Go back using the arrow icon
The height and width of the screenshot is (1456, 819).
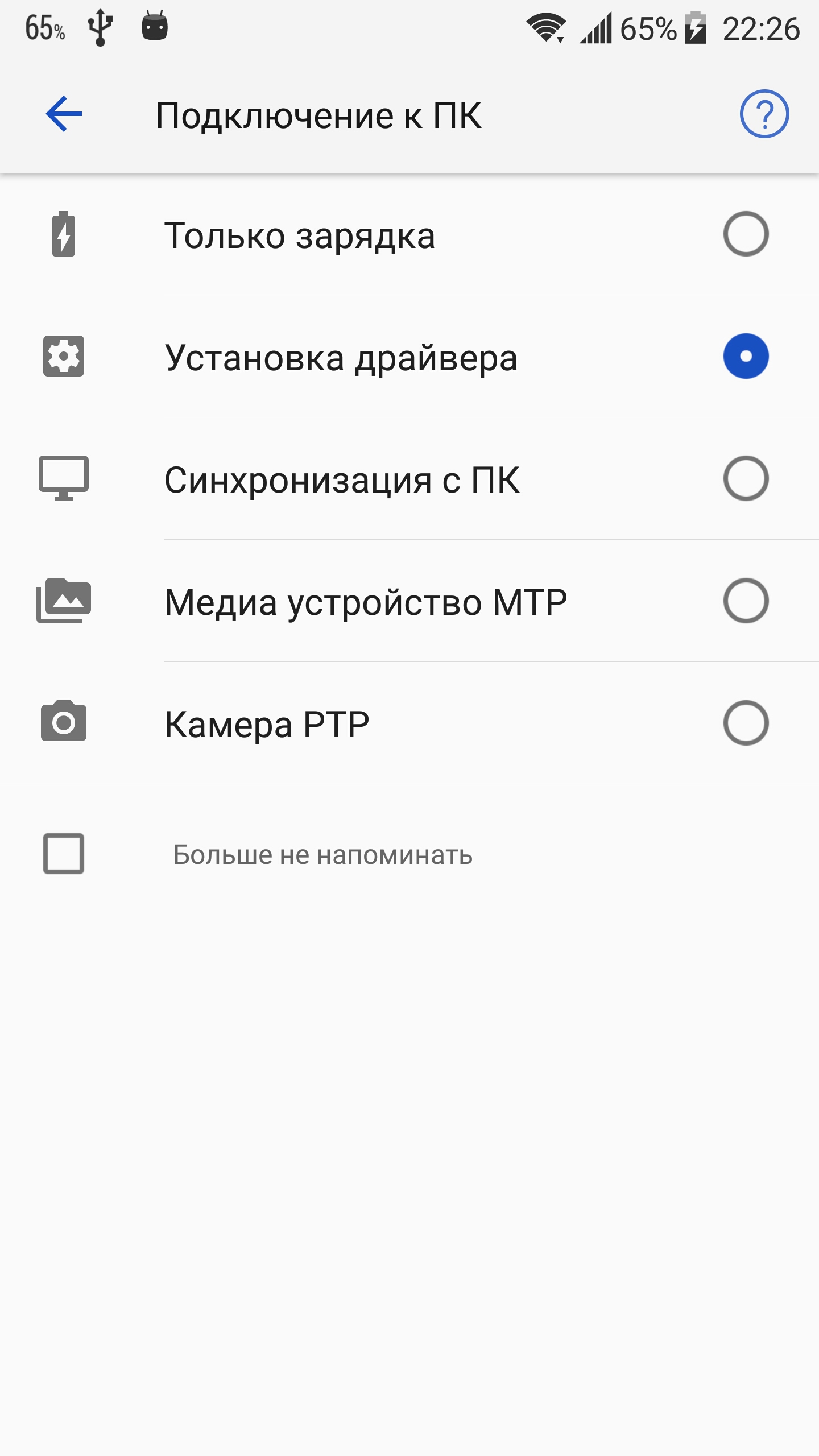[x=64, y=114]
